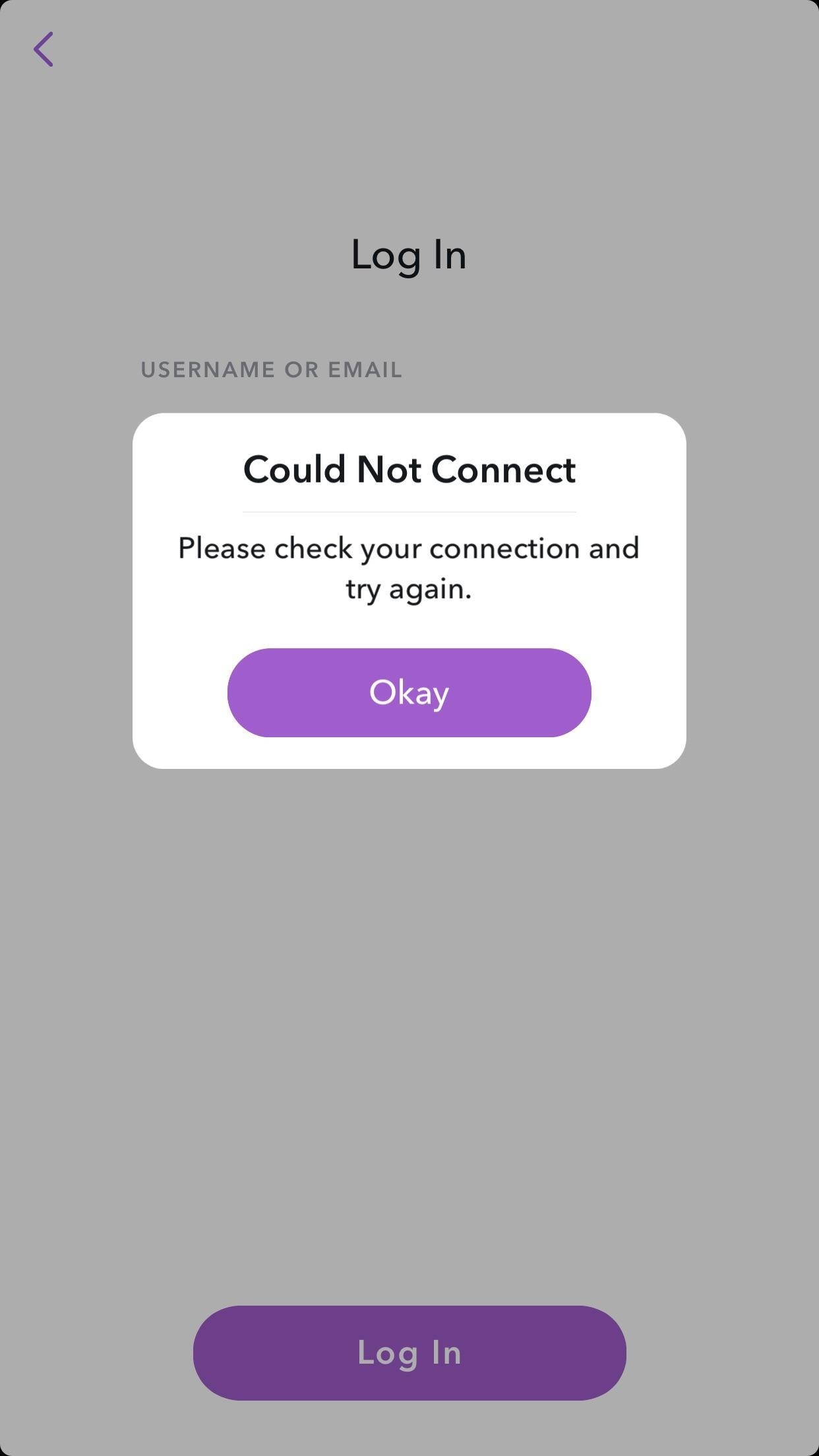The width and height of the screenshot is (819, 1456).
Task: Click the white alert dialog card
Action: pos(409,589)
